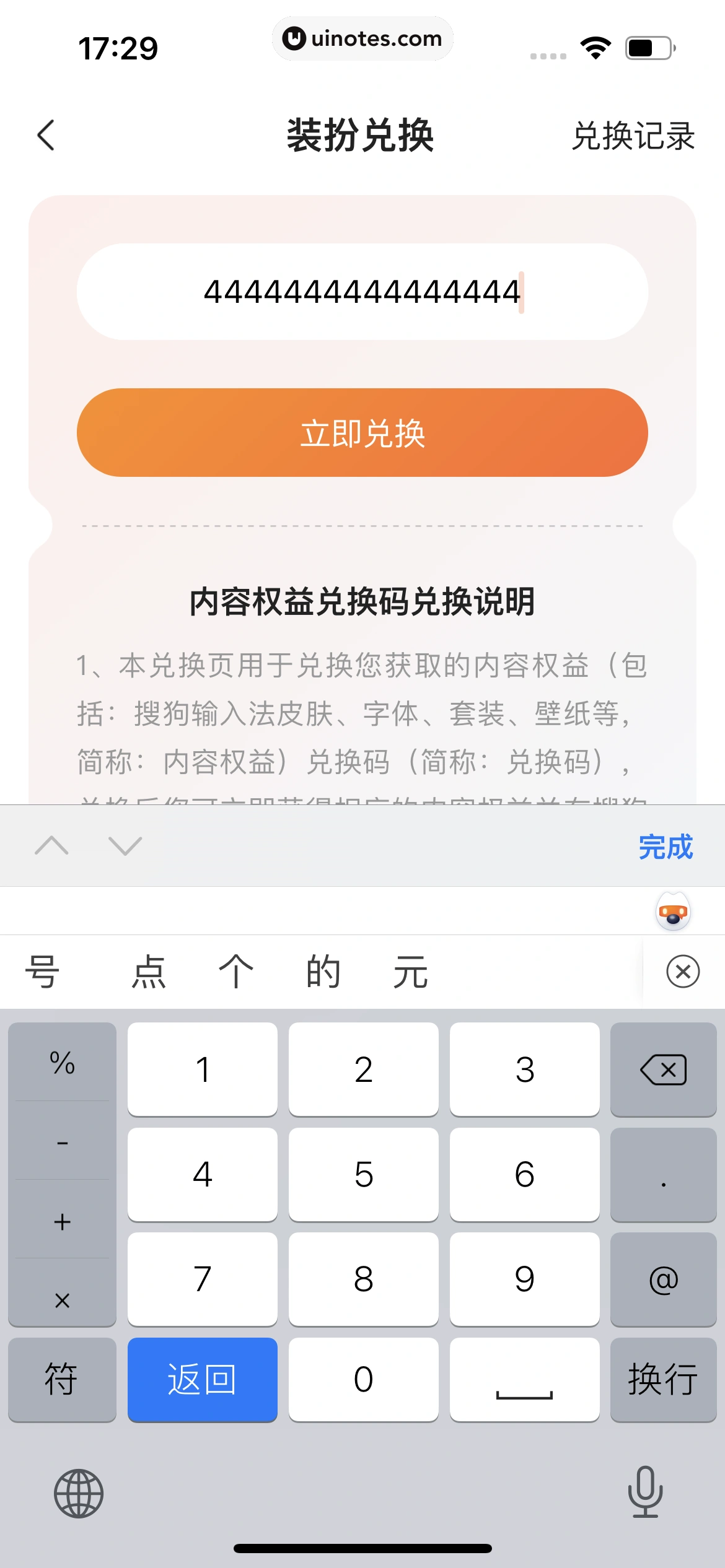Open the Sogou mascot keyboard menu

[x=673, y=912]
